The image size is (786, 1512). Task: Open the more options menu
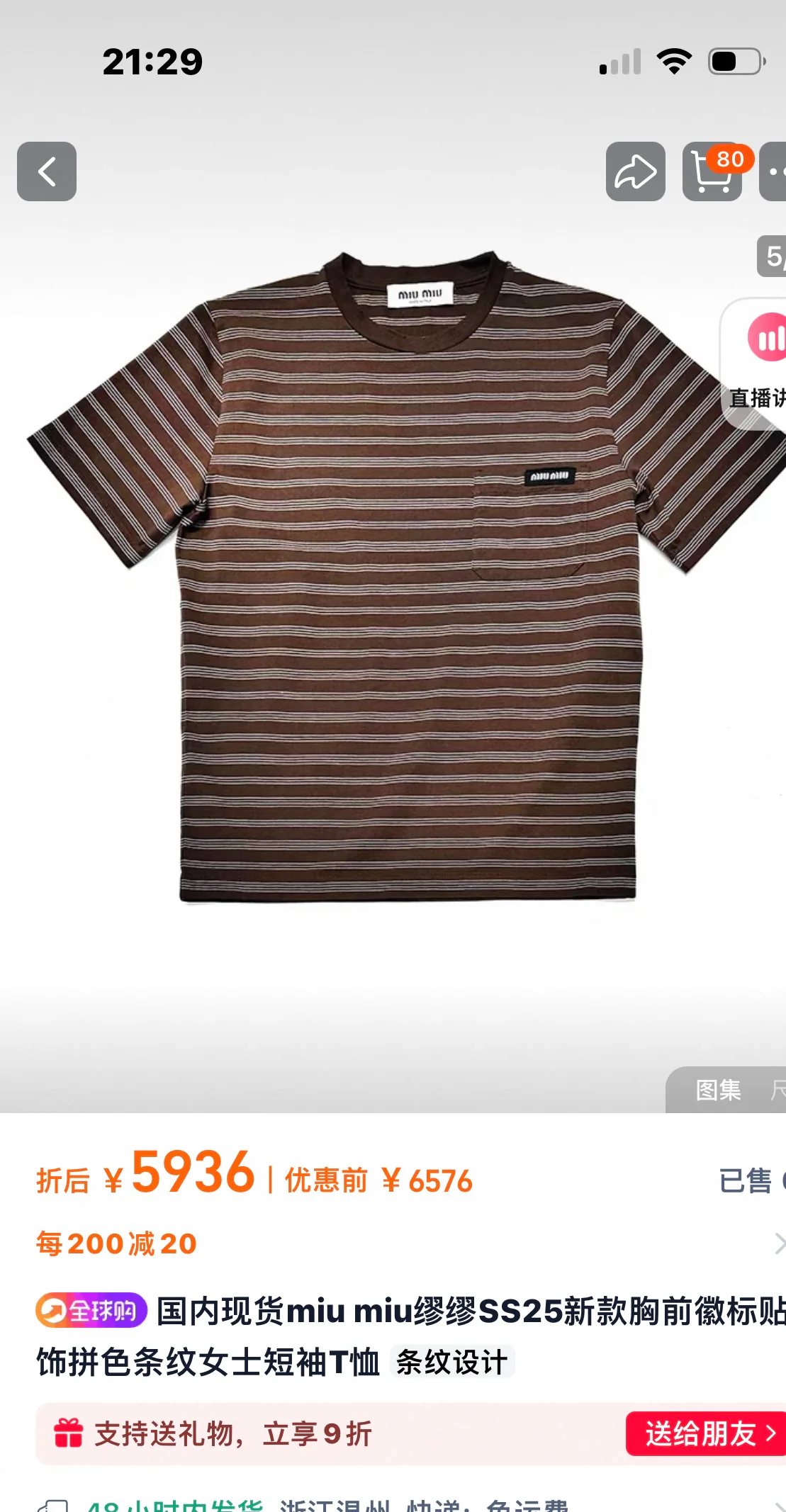click(773, 171)
